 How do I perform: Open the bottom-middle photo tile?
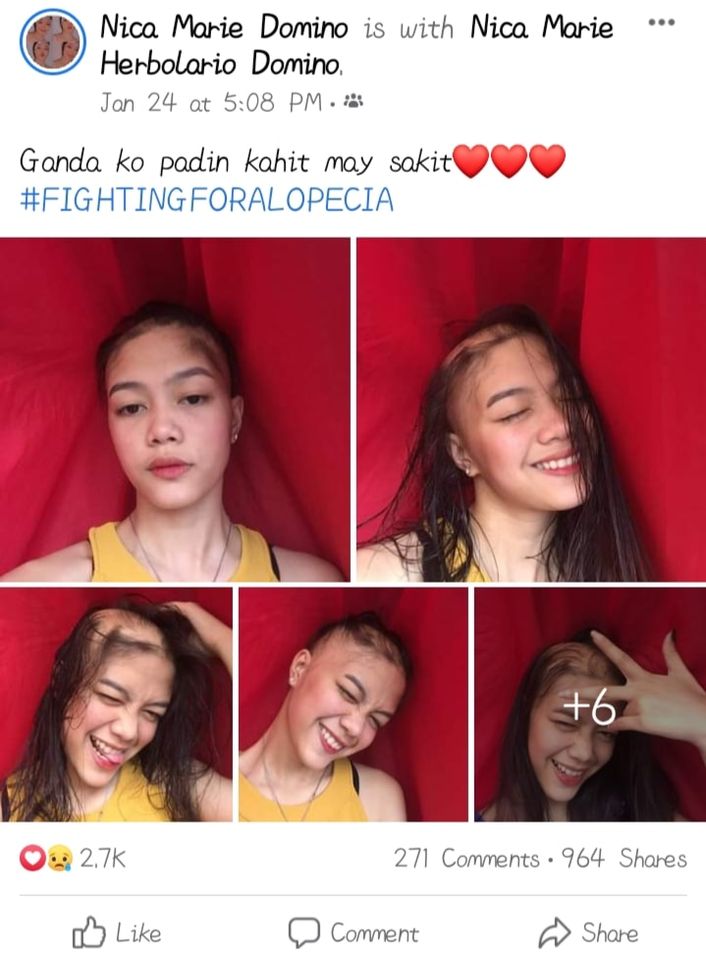[x=353, y=704]
